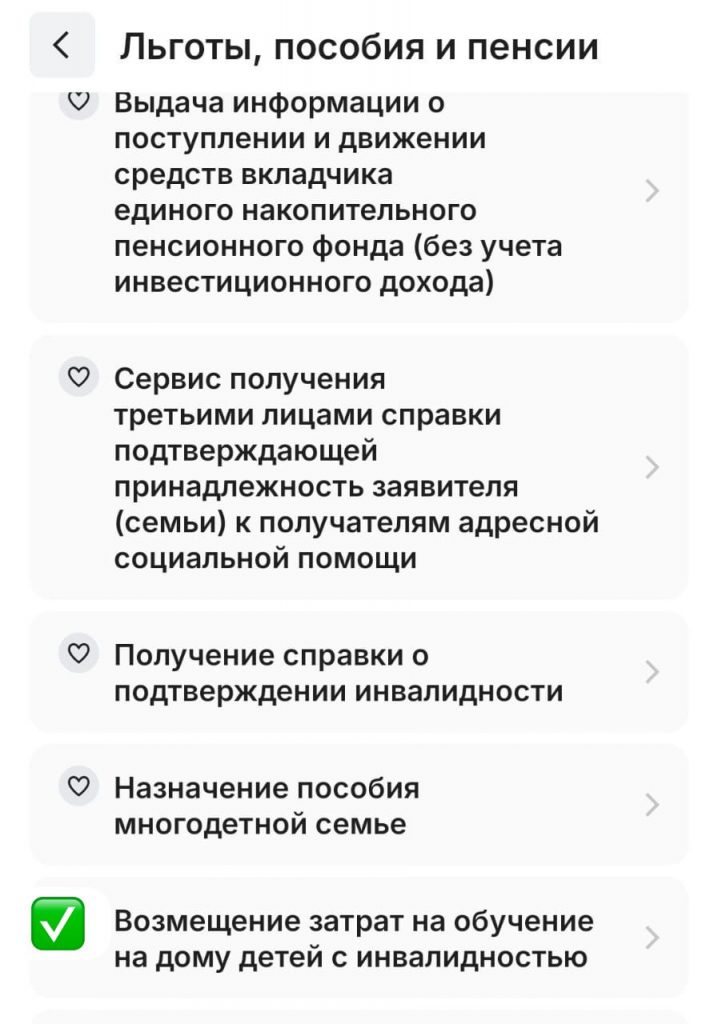Screen dimensions: 718x1024
Task: Favorite the адресной социальной помощи certificate service
Action: tap(78, 378)
